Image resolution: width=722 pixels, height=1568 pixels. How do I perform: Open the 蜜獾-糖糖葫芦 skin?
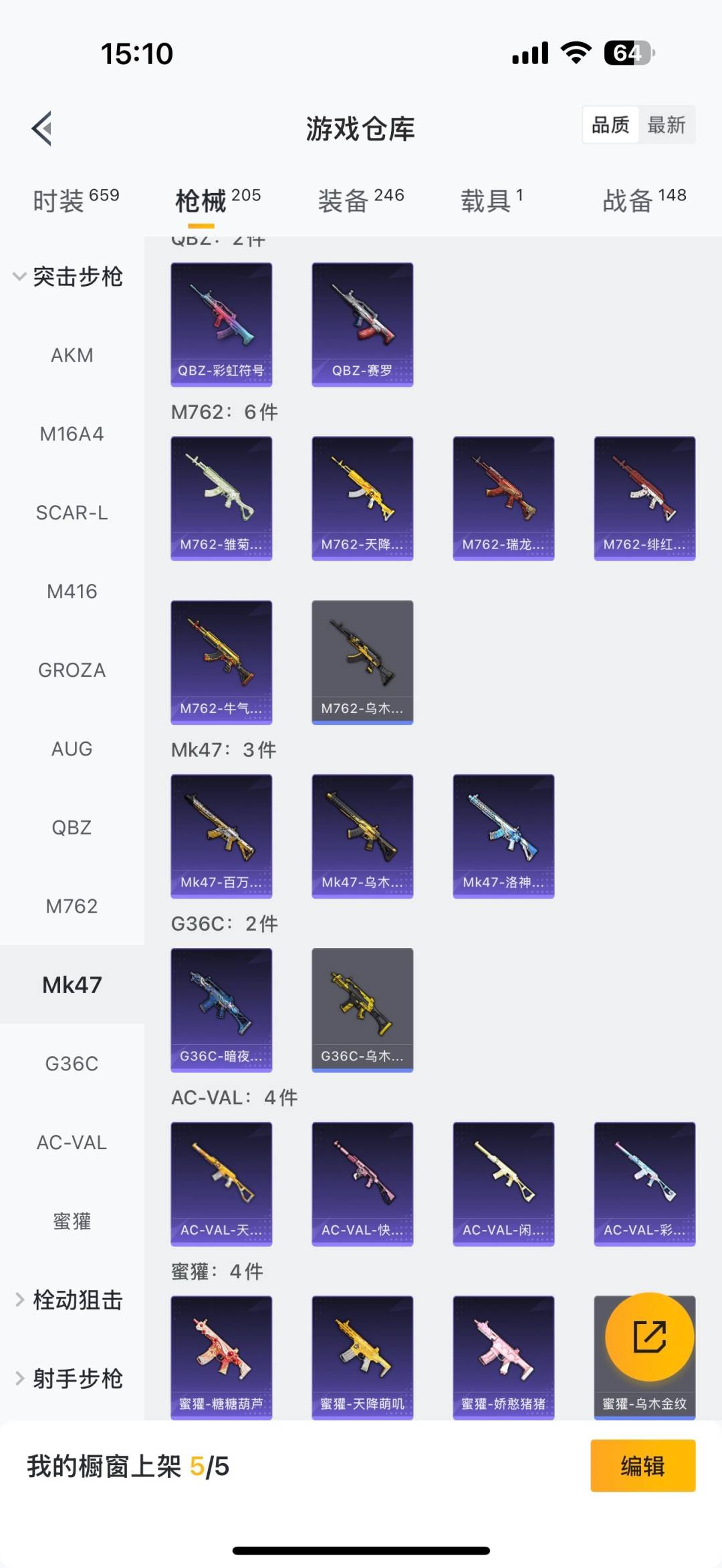click(x=221, y=1356)
